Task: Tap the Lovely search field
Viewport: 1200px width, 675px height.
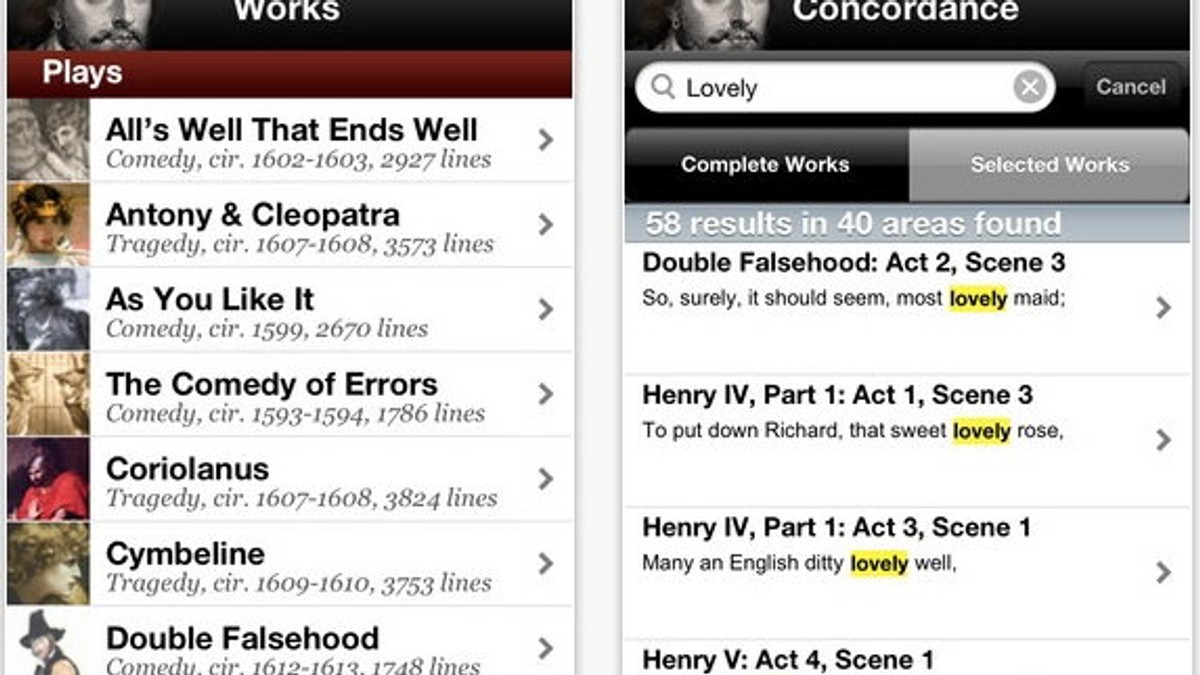Action: click(x=830, y=88)
